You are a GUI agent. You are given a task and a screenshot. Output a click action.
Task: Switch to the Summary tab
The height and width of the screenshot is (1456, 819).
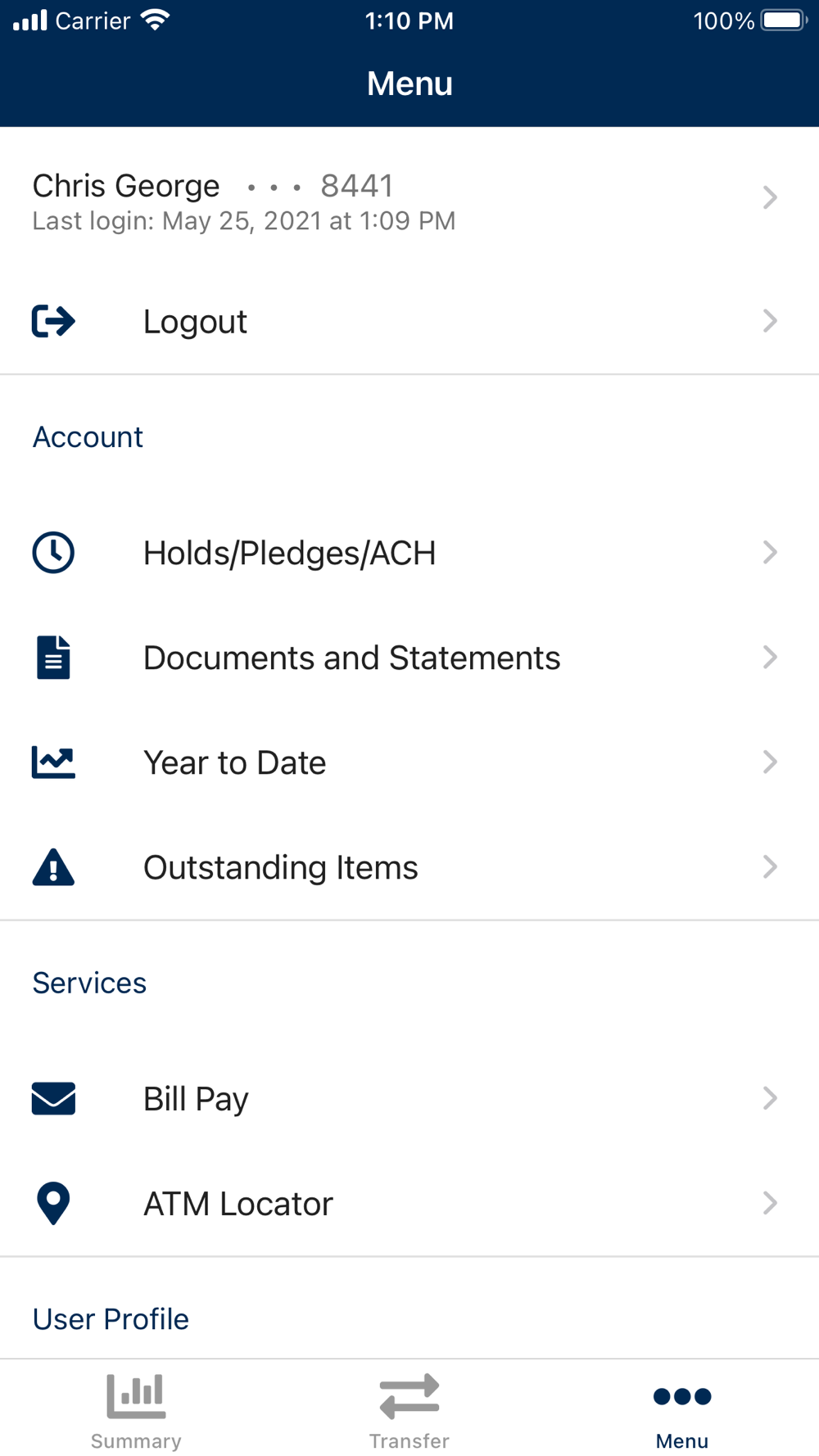[x=136, y=1411]
